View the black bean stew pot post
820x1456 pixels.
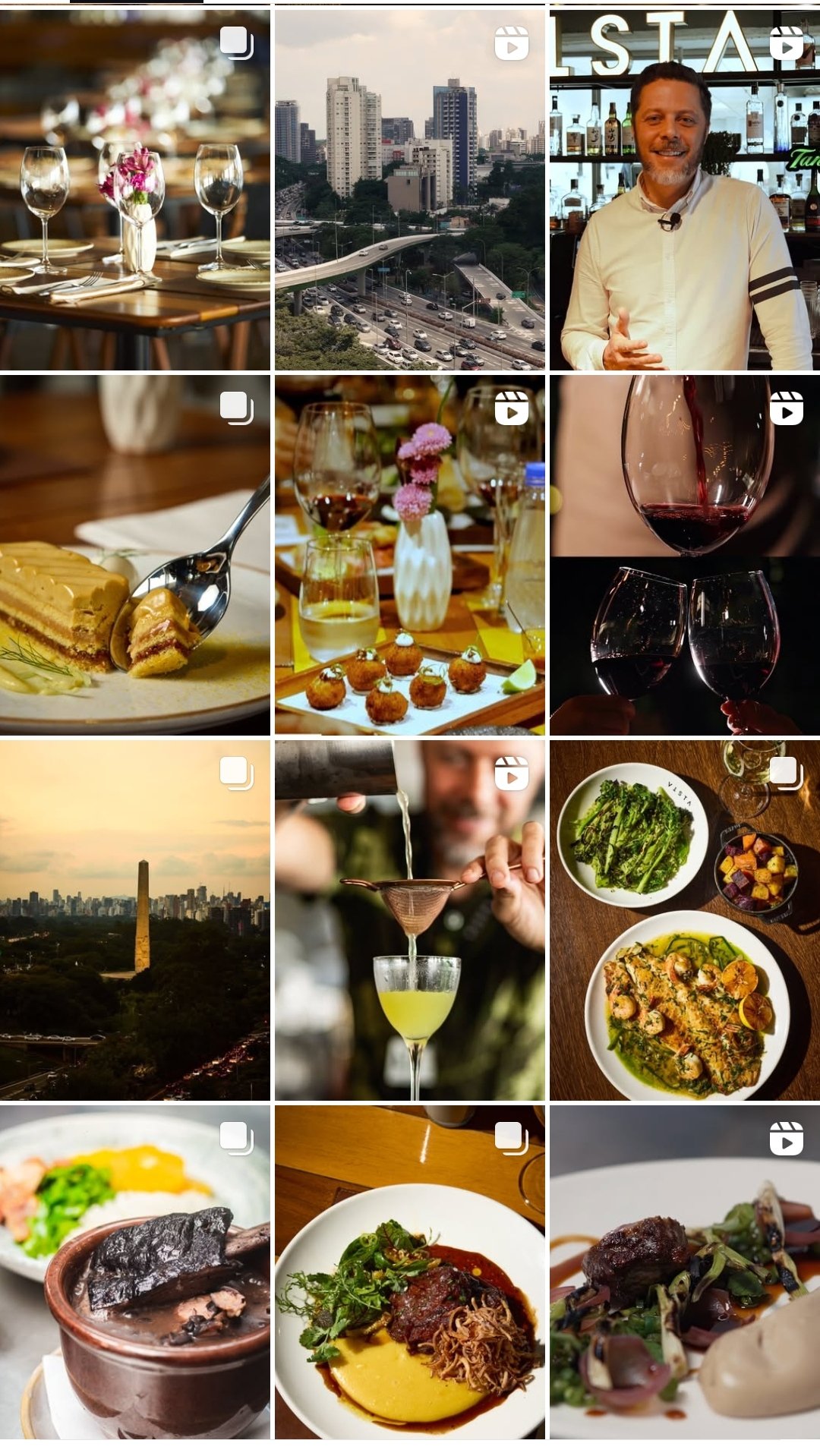pyautogui.click(x=134, y=1272)
